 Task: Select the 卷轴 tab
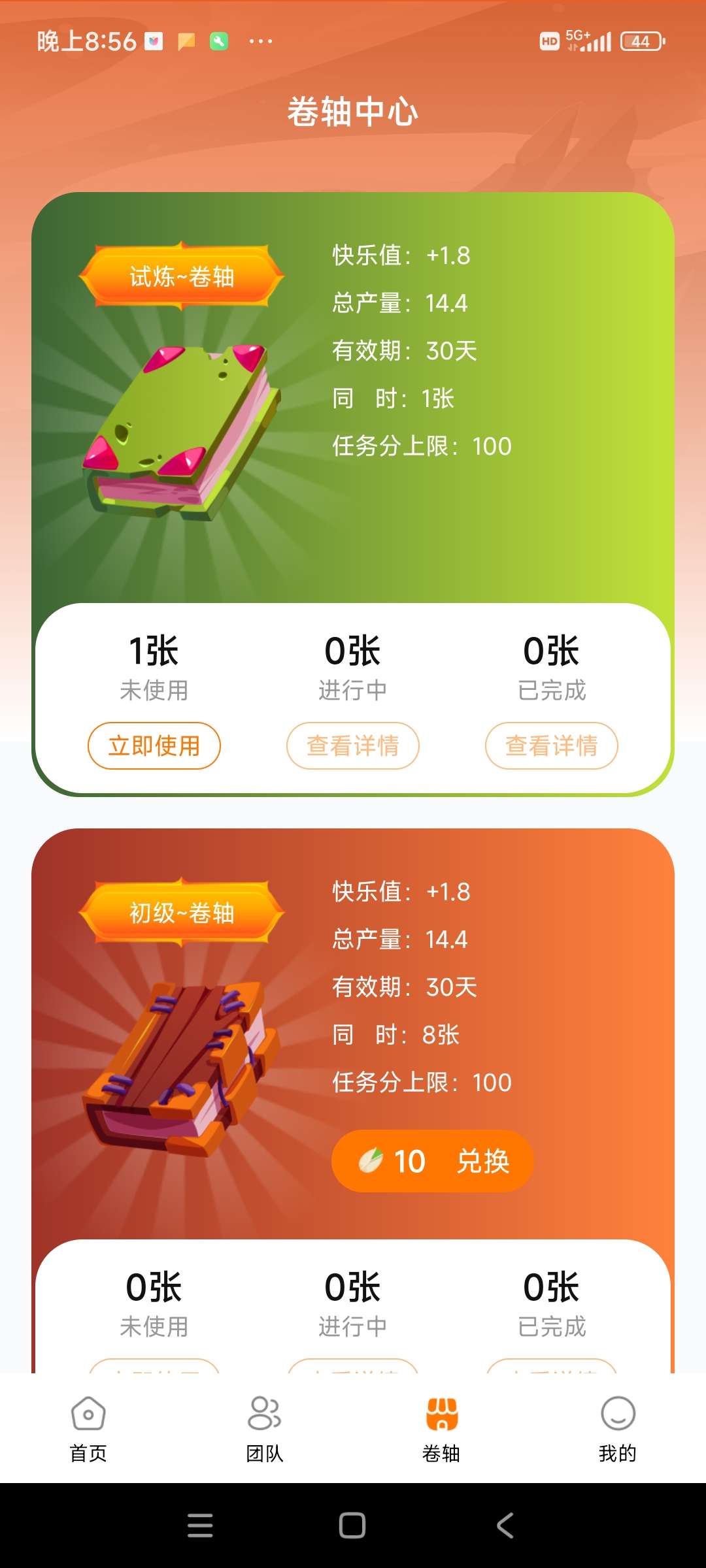point(441,1428)
